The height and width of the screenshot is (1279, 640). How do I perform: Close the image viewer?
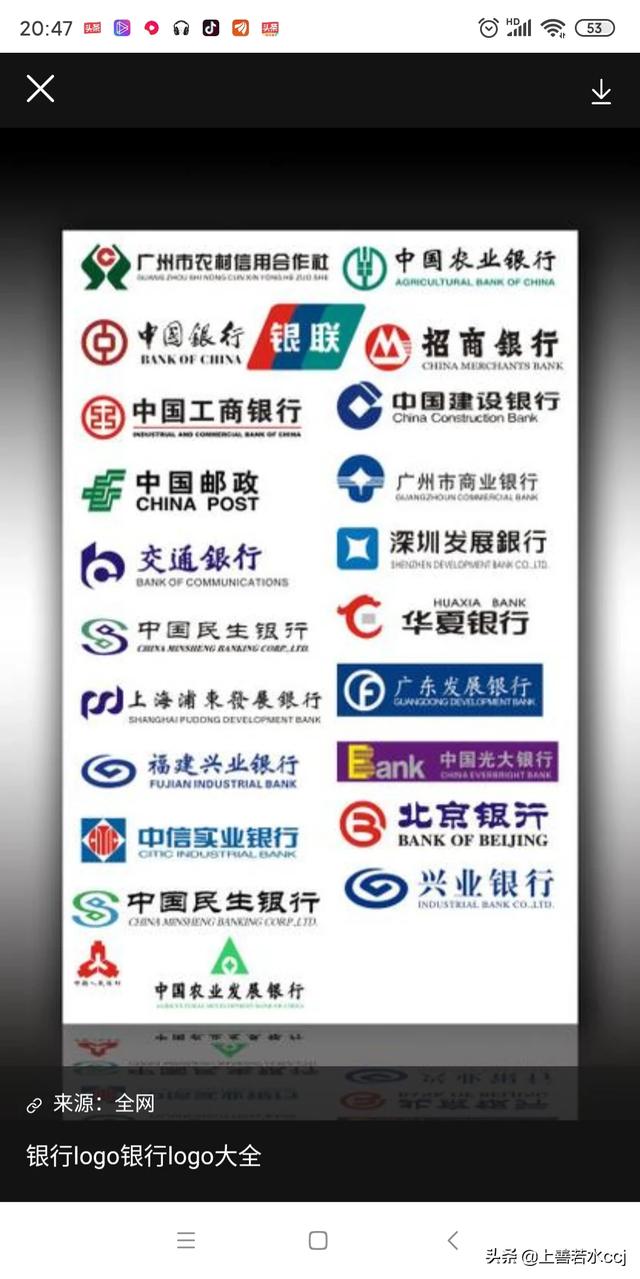coord(40,89)
